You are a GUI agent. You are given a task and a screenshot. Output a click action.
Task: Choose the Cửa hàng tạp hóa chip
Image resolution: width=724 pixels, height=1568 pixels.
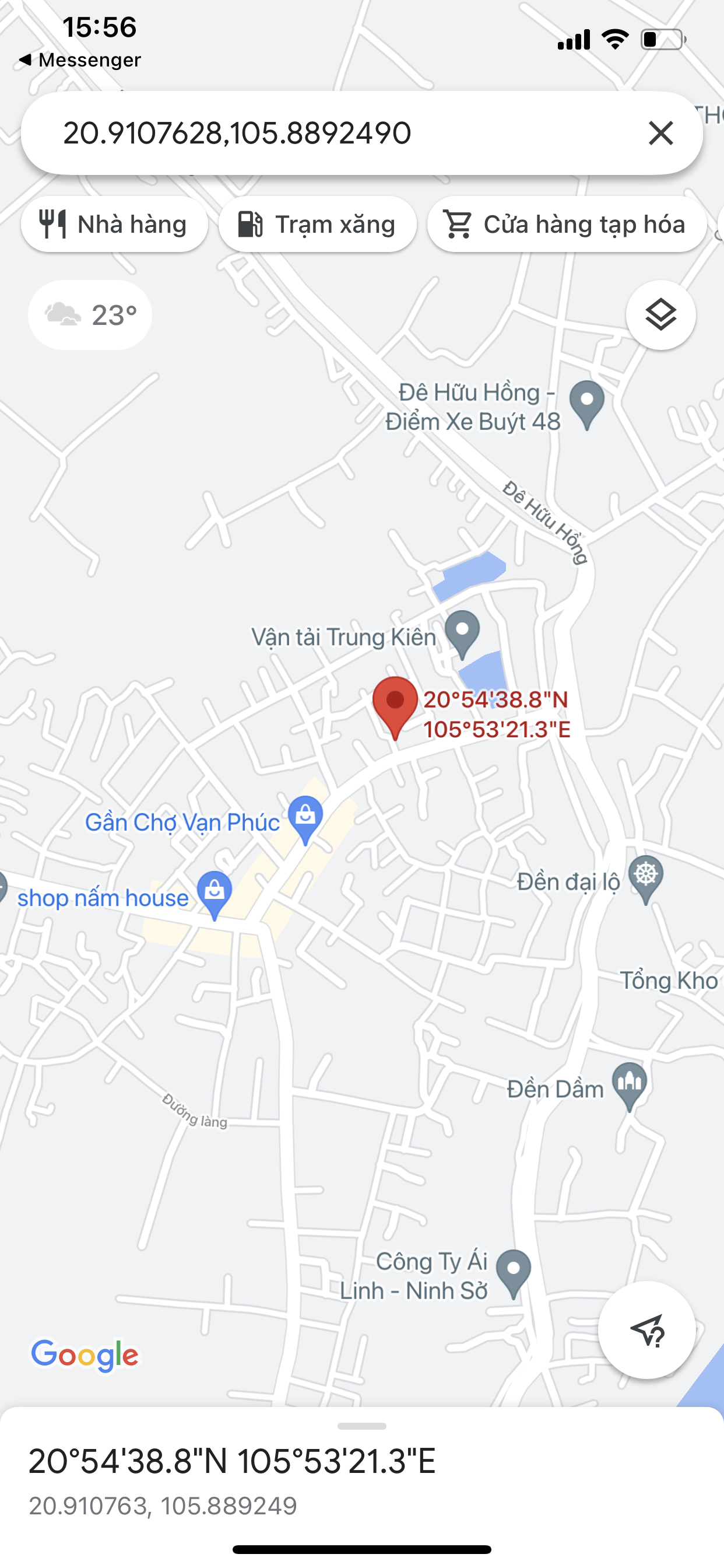click(567, 224)
